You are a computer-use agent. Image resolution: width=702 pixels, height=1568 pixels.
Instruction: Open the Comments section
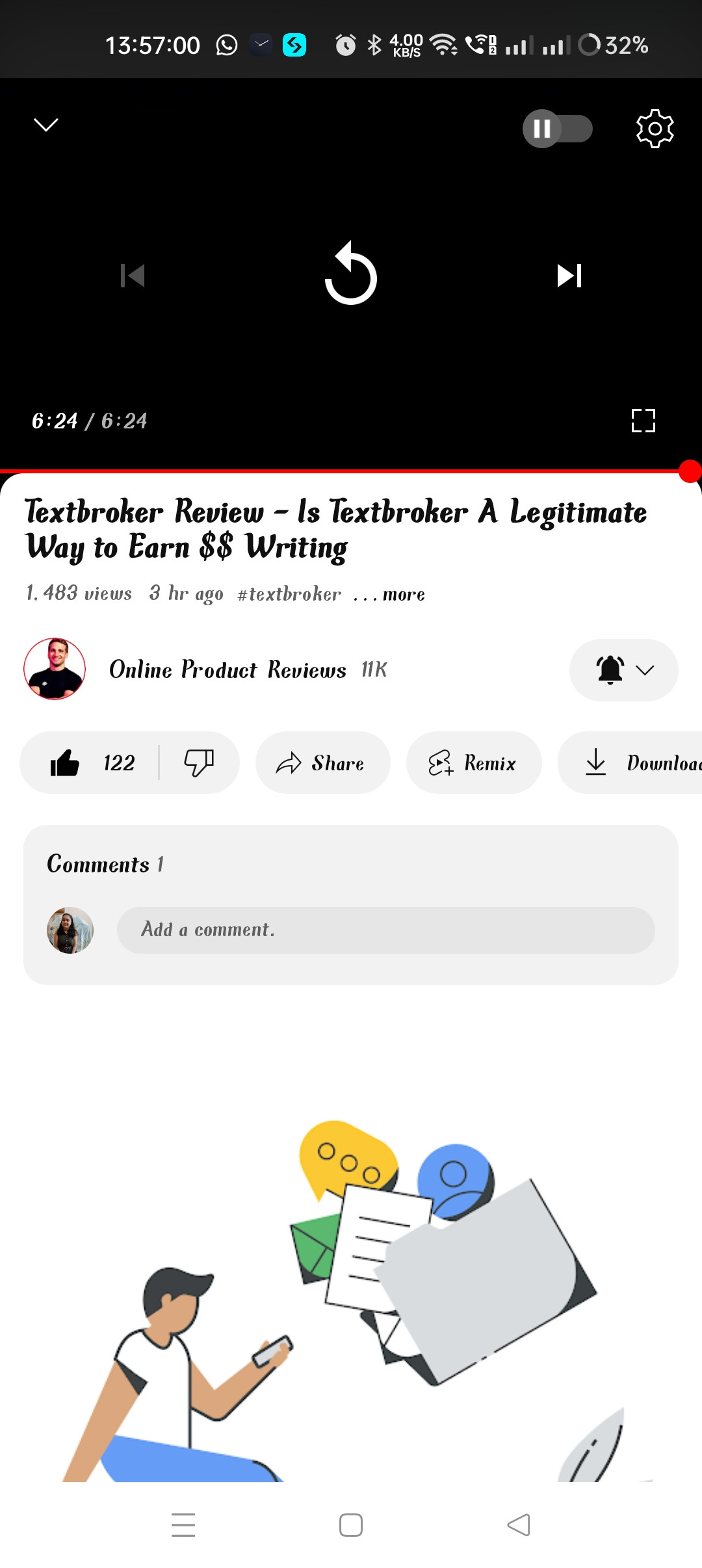pos(105,864)
